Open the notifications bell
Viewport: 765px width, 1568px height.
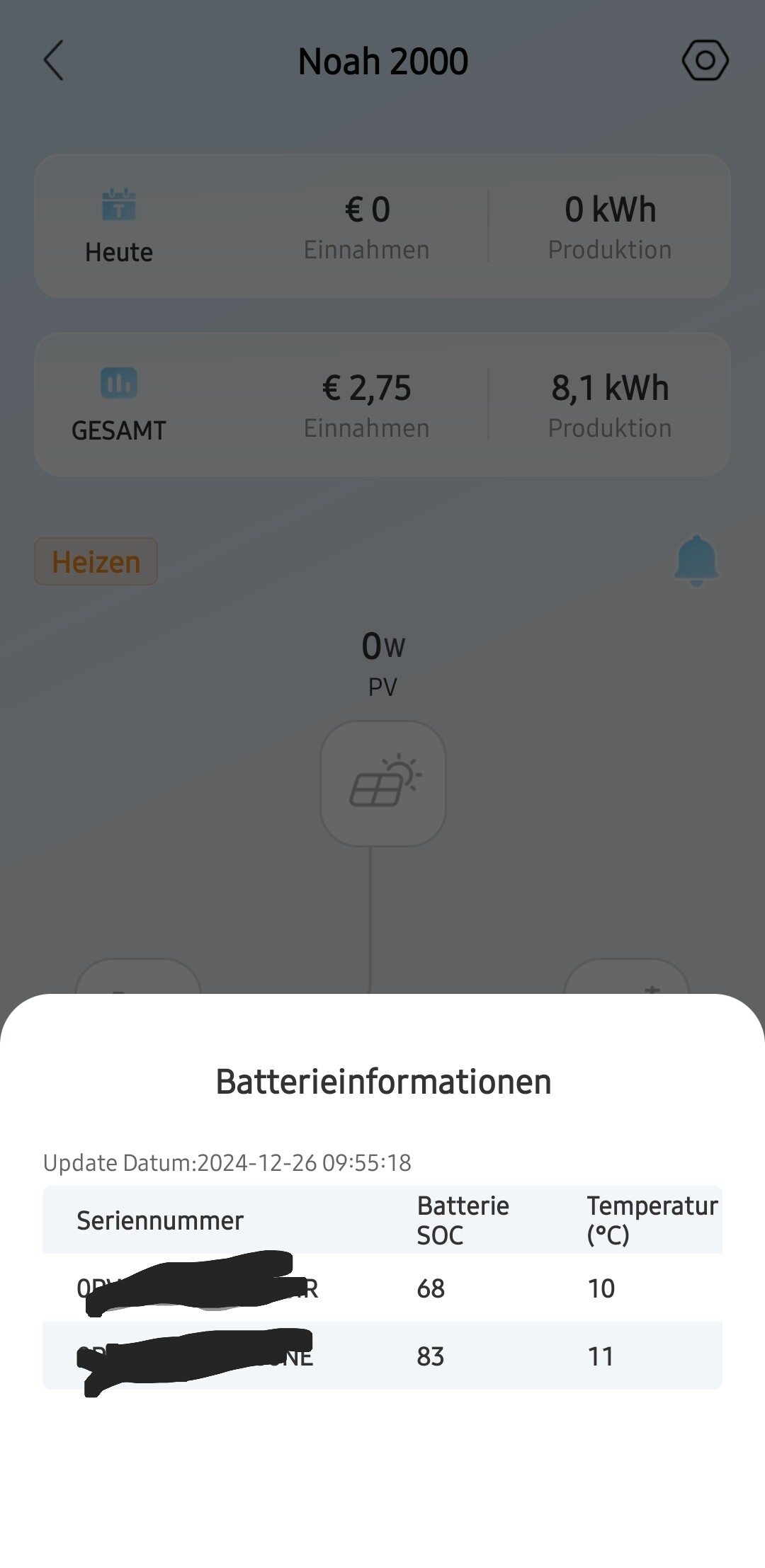(x=696, y=561)
